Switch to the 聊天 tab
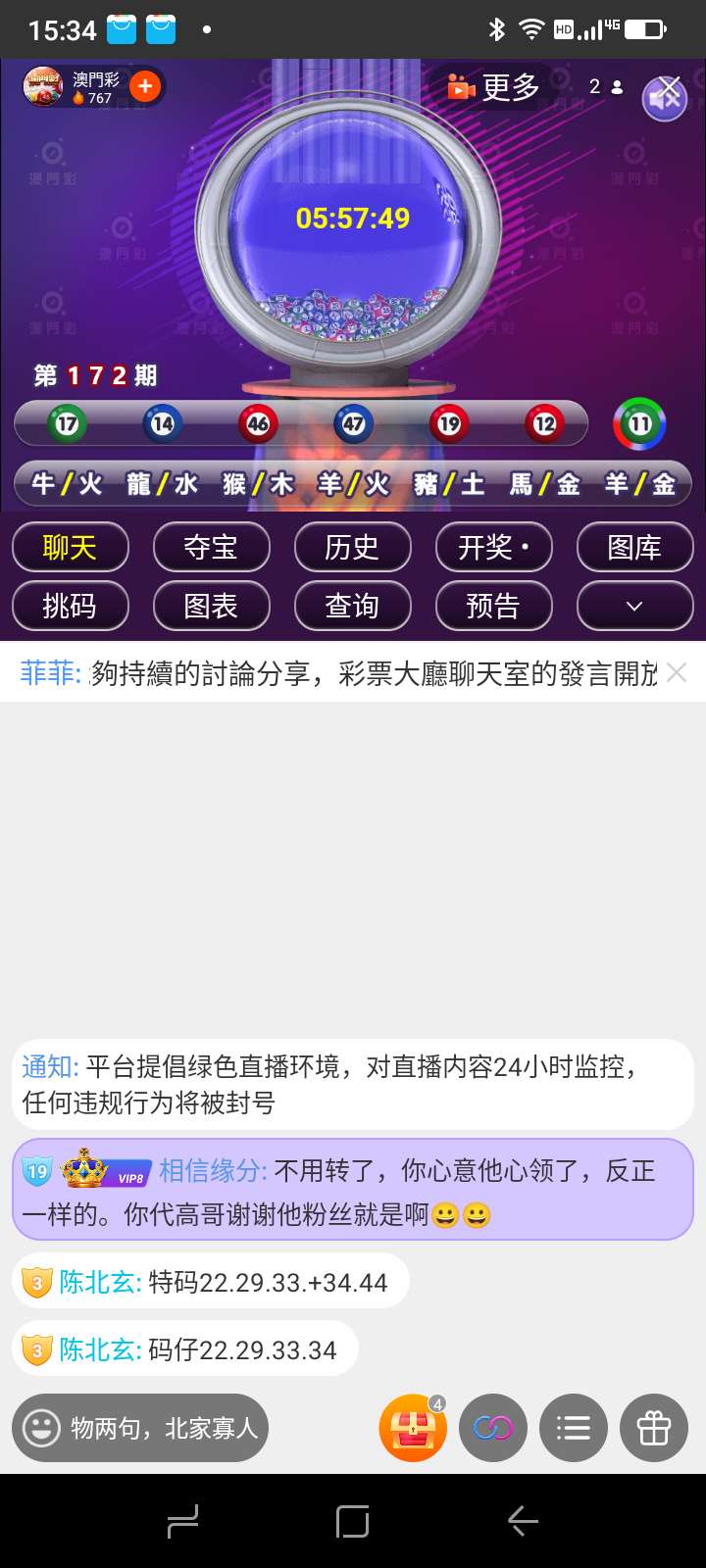This screenshot has width=706, height=1568. click(71, 547)
